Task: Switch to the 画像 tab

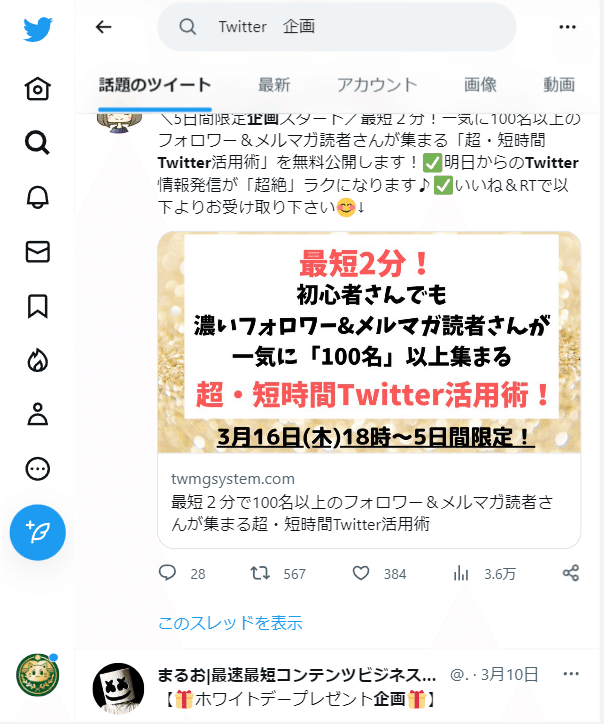Action: 480,85
